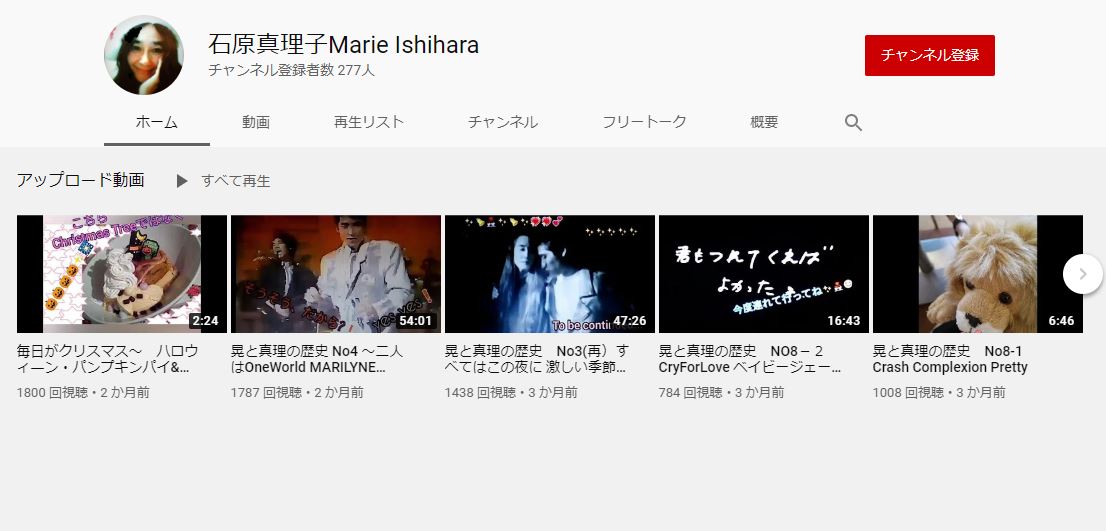Viewport: 1106px width, 531px height.
Task: Watch the NO8-2 CryForLove video
Action: click(764, 274)
